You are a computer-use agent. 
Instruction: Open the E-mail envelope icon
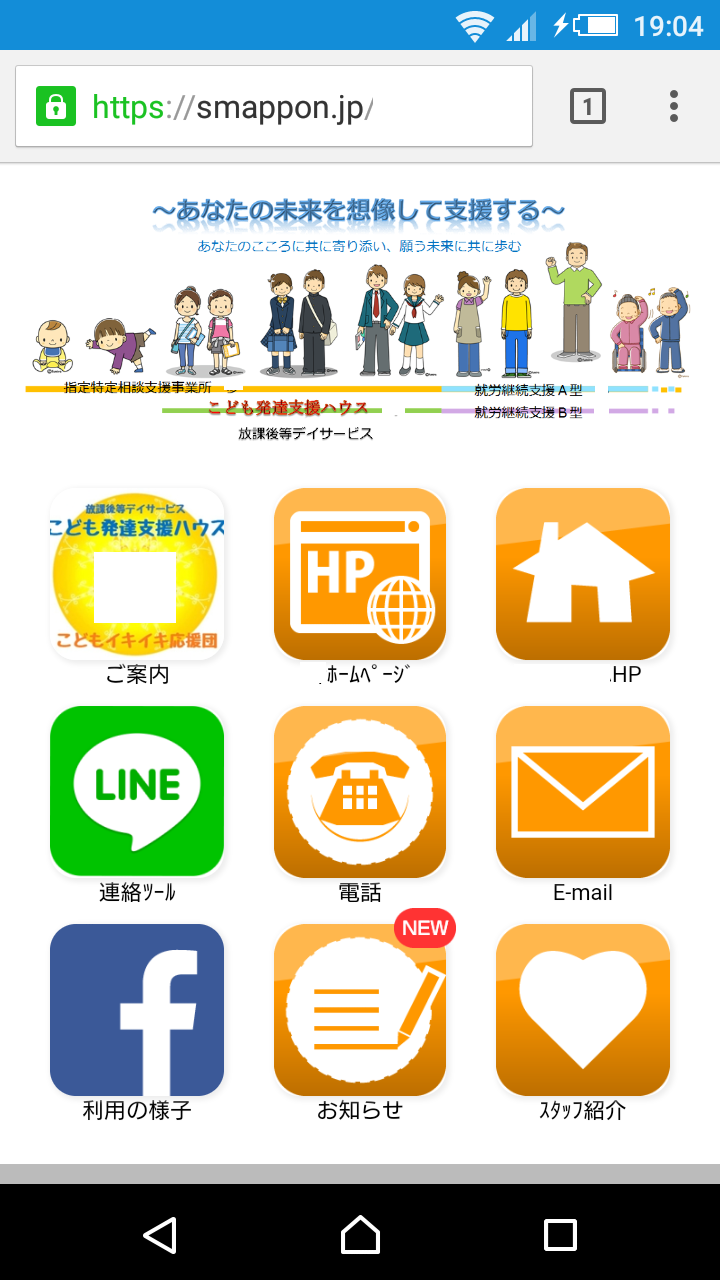583,791
